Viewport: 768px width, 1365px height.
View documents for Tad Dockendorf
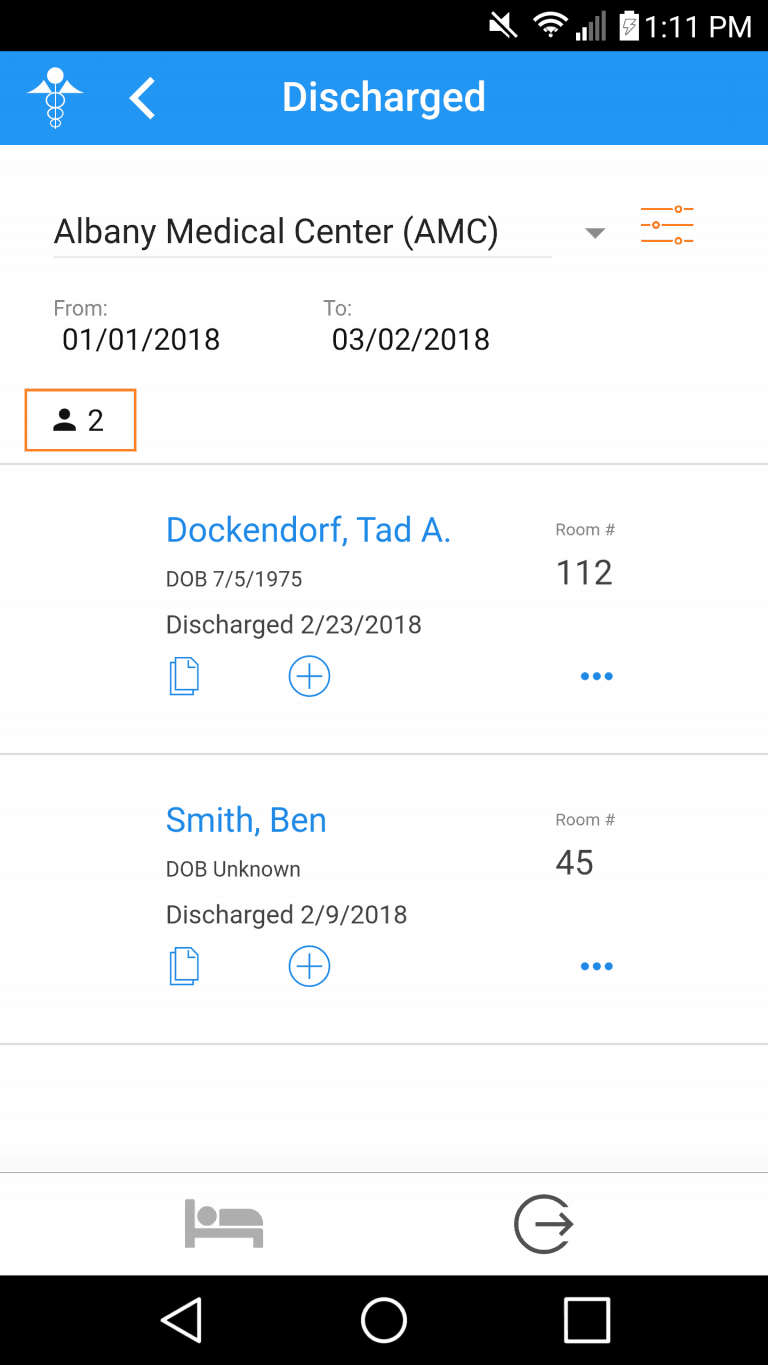184,677
